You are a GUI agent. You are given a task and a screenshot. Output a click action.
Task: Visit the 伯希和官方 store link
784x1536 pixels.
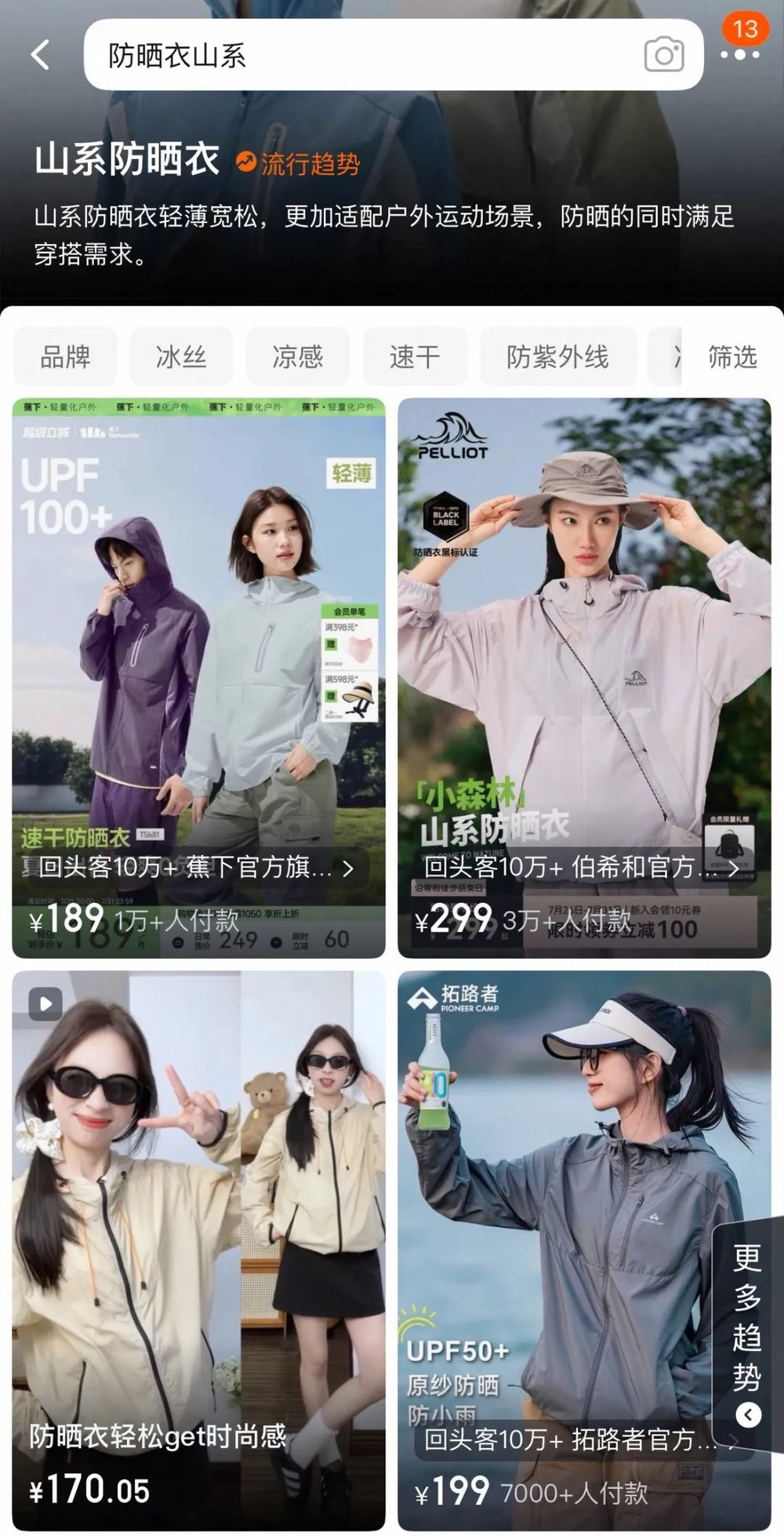(580, 868)
